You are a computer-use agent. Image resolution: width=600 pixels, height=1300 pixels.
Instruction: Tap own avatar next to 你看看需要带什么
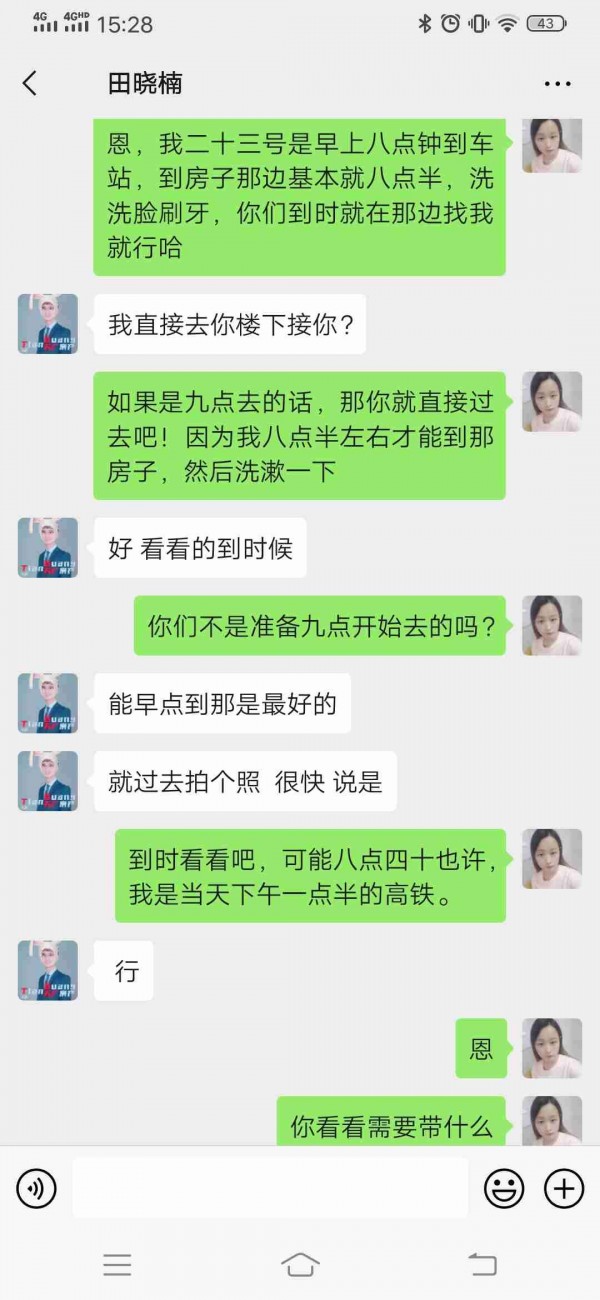tap(552, 1120)
